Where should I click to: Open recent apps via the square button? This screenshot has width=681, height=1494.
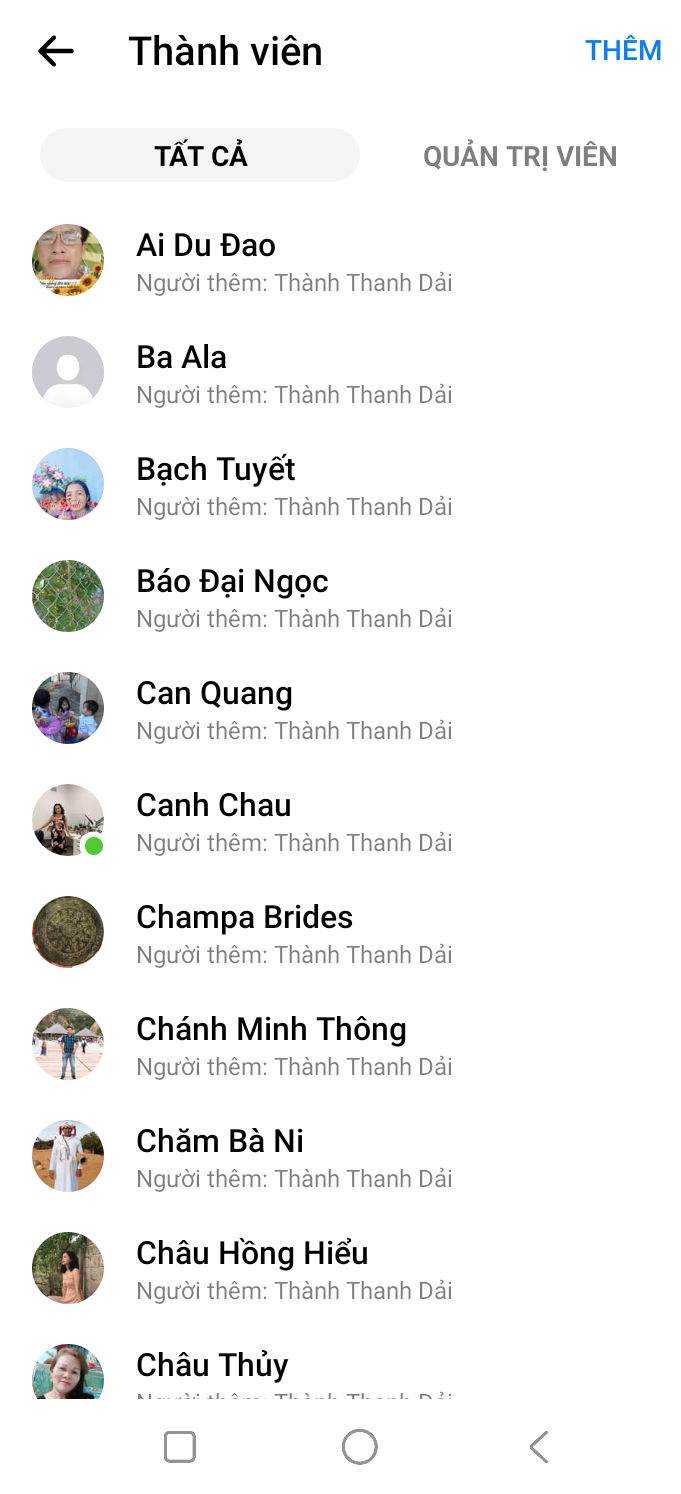point(180,1446)
